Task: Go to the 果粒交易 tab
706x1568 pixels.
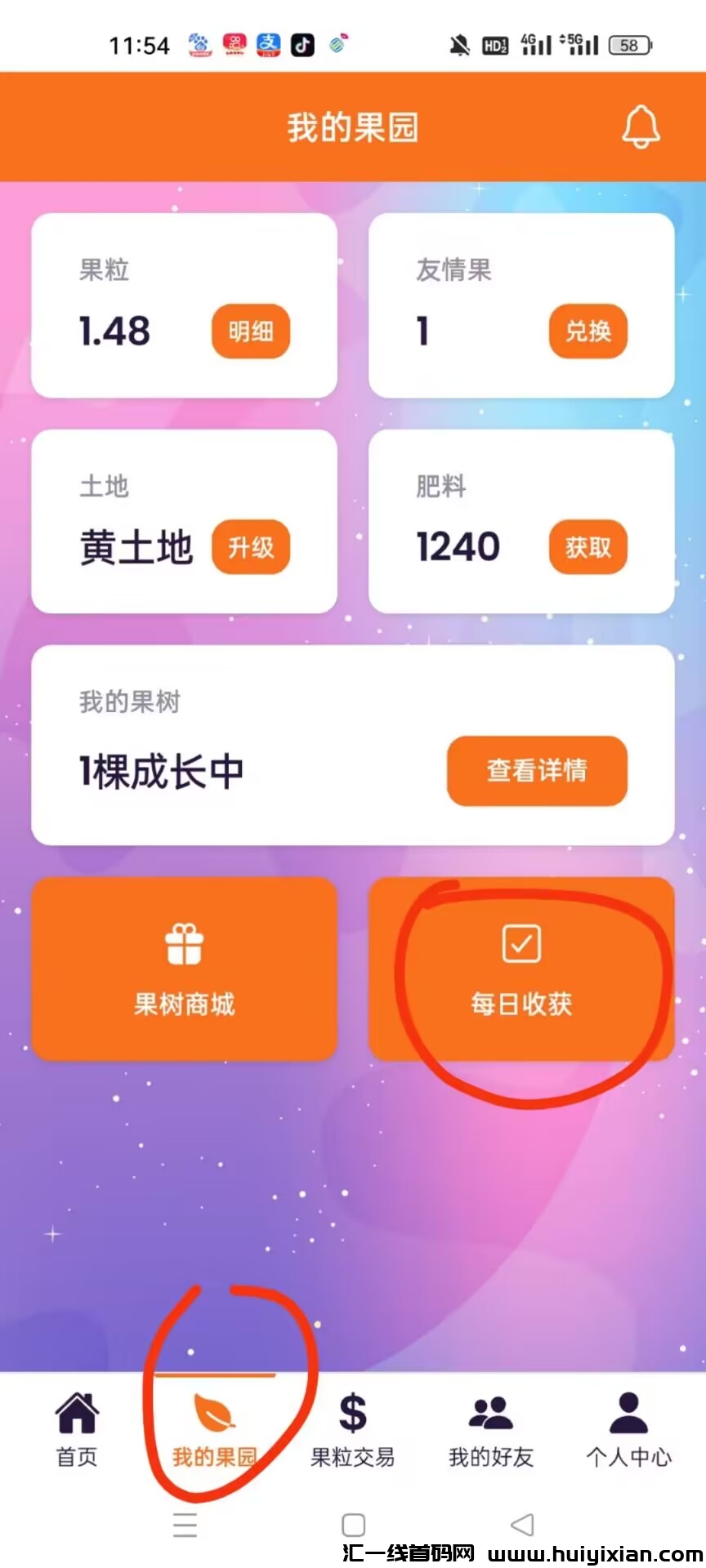Action: [x=352, y=1429]
